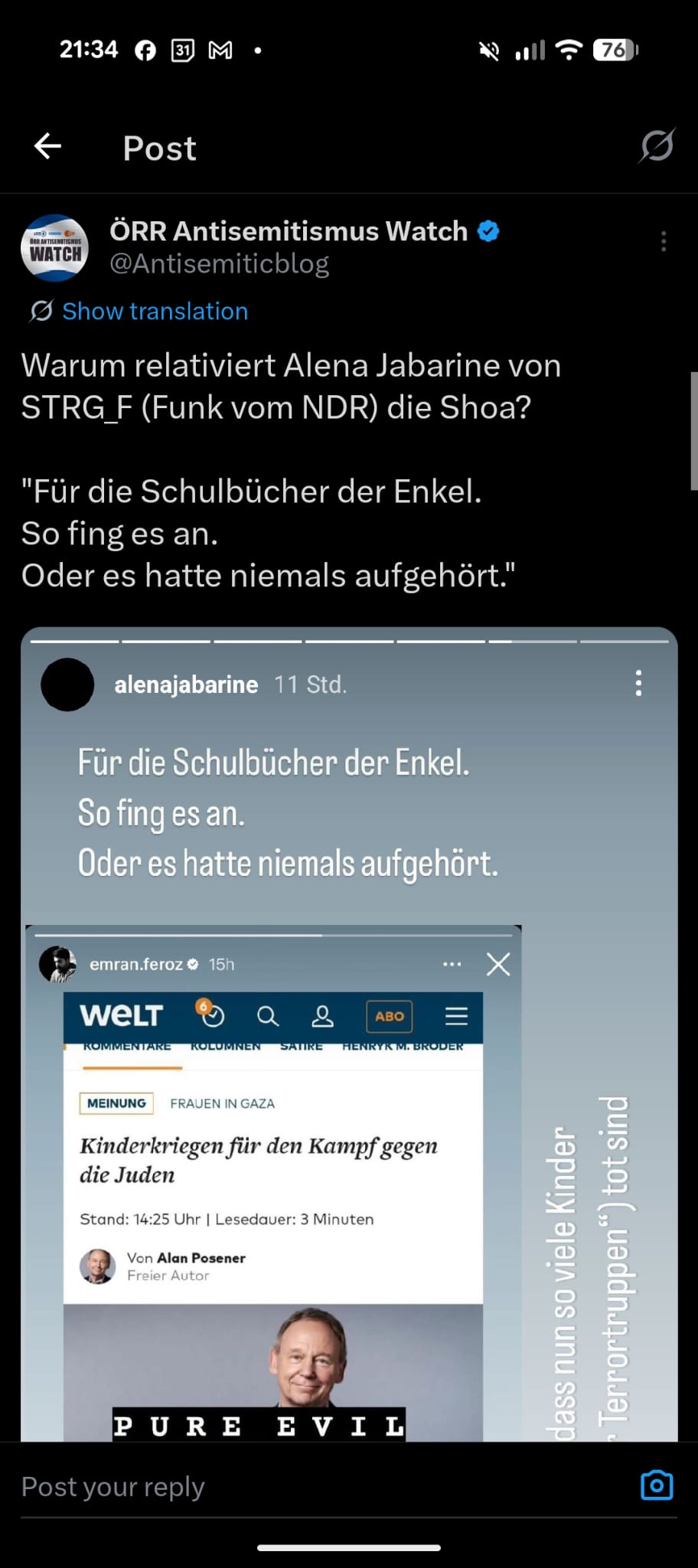Open post overflow menu beside ÖRR Antisemitismus Watch
Viewport: 698px width, 1568px height.
(664, 242)
